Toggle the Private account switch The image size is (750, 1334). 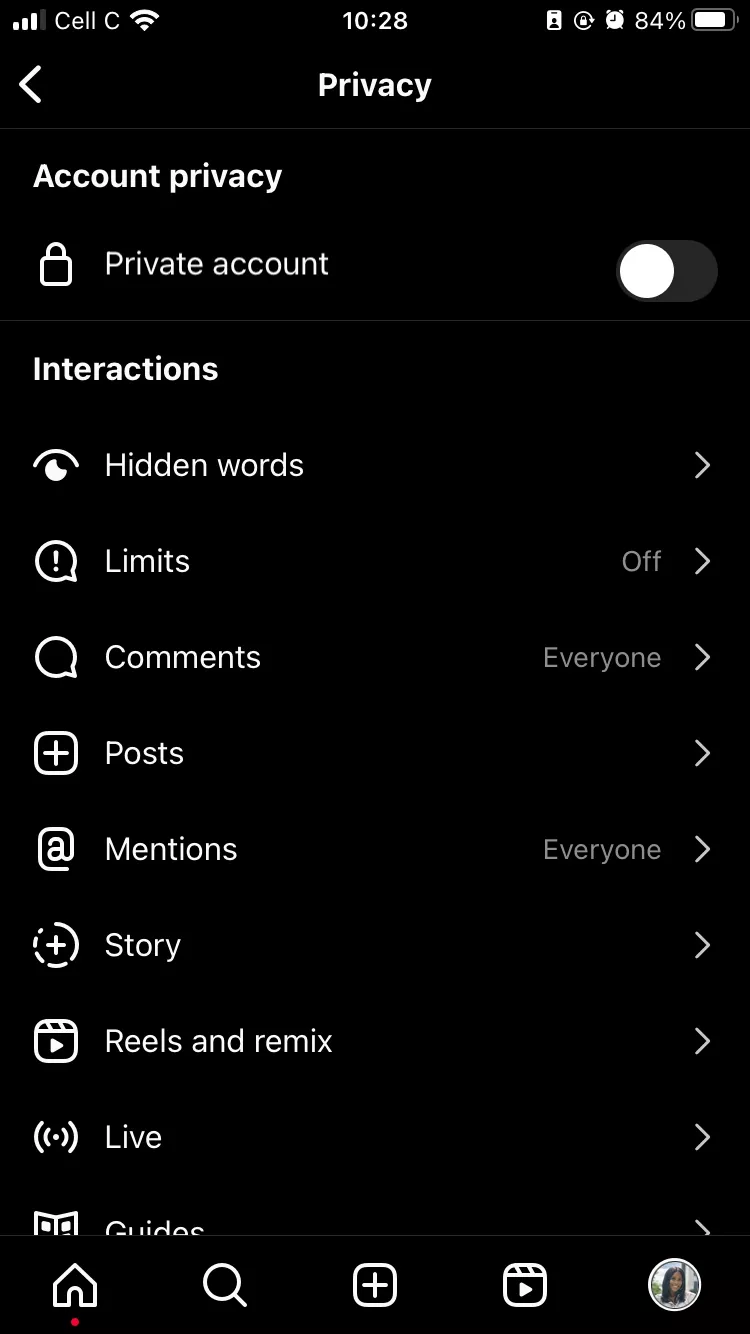[x=666, y=271]
